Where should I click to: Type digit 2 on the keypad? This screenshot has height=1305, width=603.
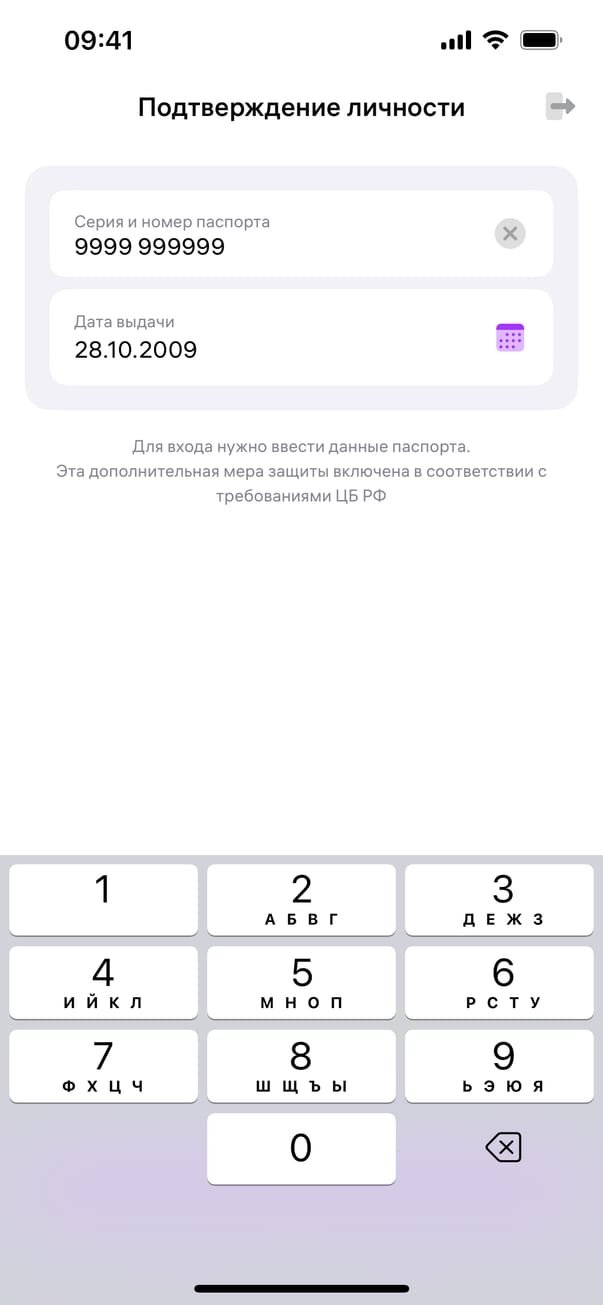coord(301,899)
